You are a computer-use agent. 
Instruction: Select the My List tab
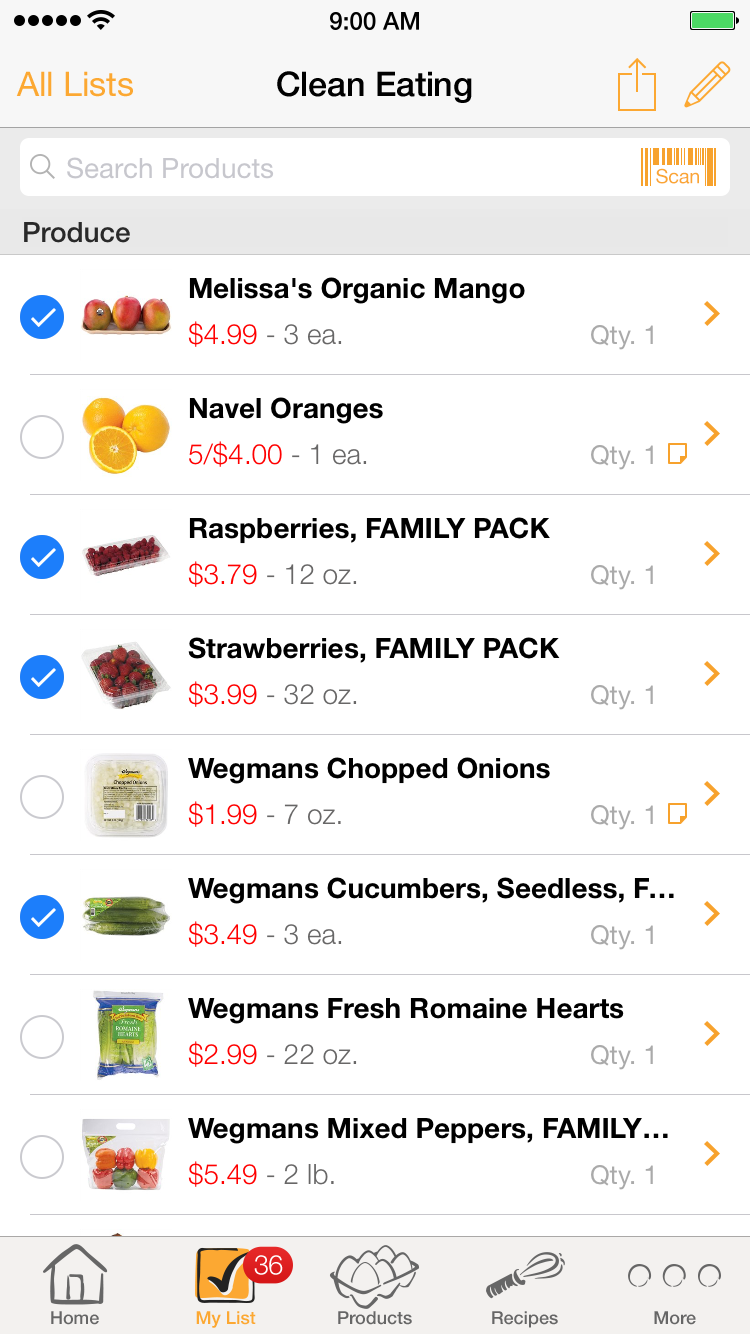click(226, 1286)
